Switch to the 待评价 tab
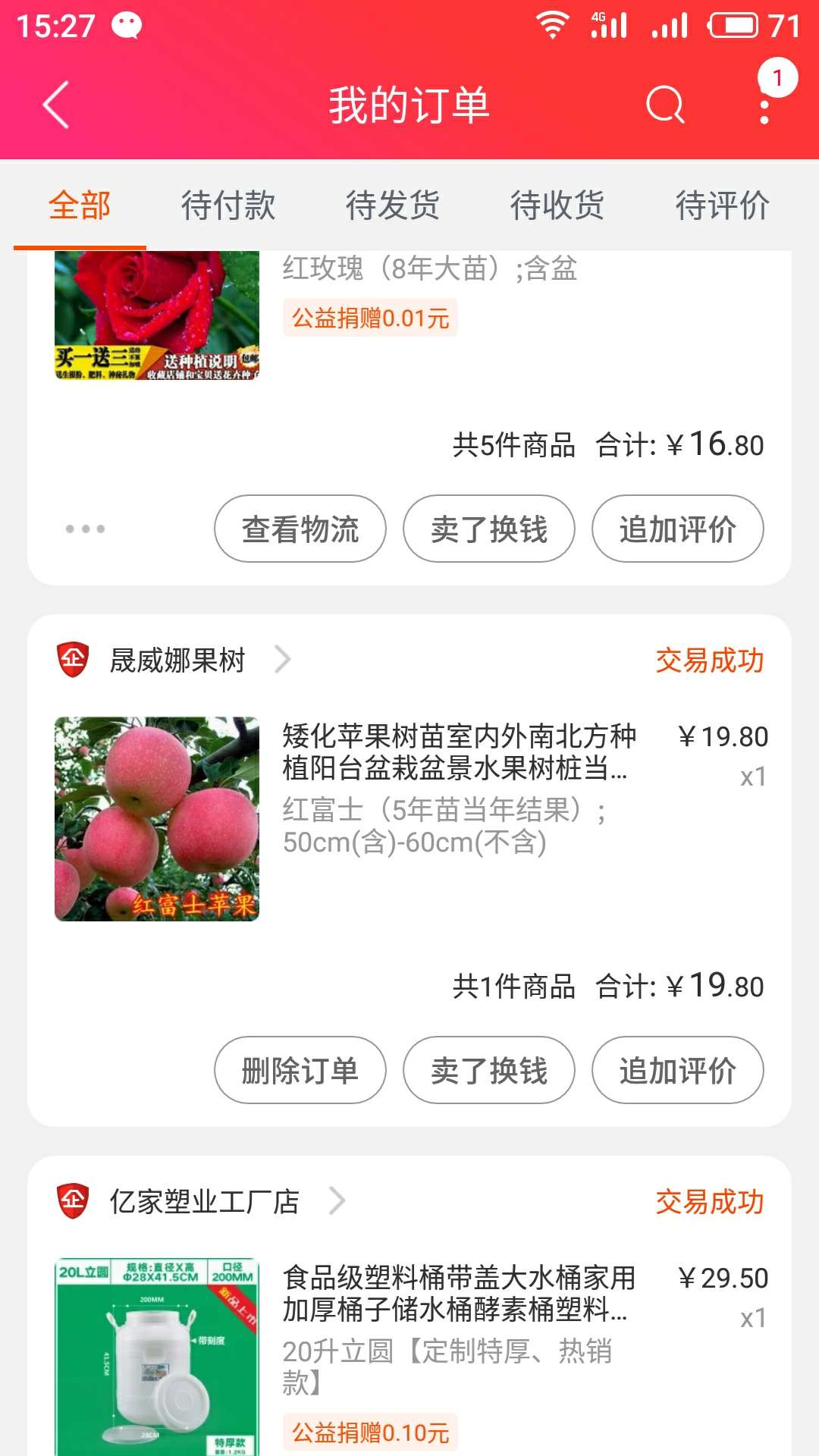 [x=722, y=206]
